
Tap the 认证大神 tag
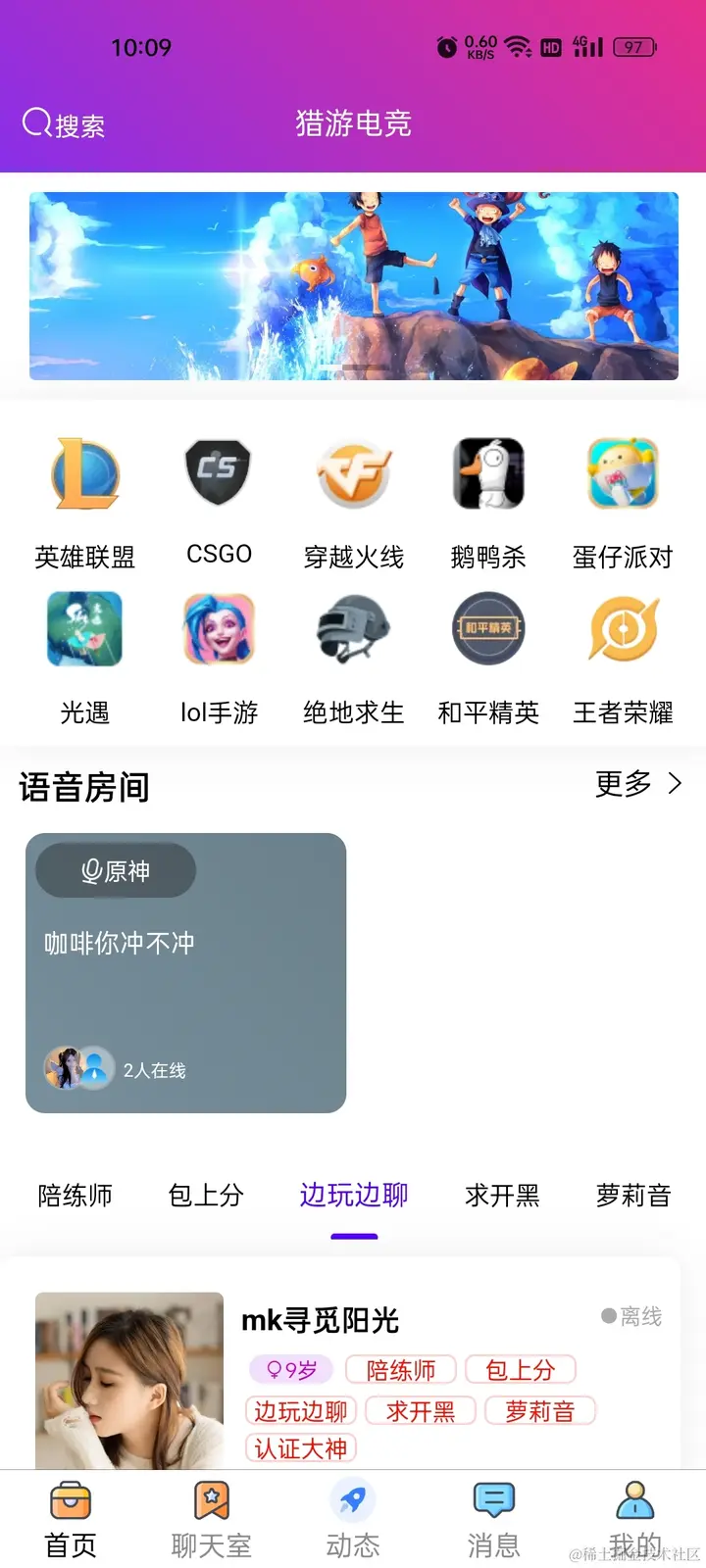tap(300, 1448)
